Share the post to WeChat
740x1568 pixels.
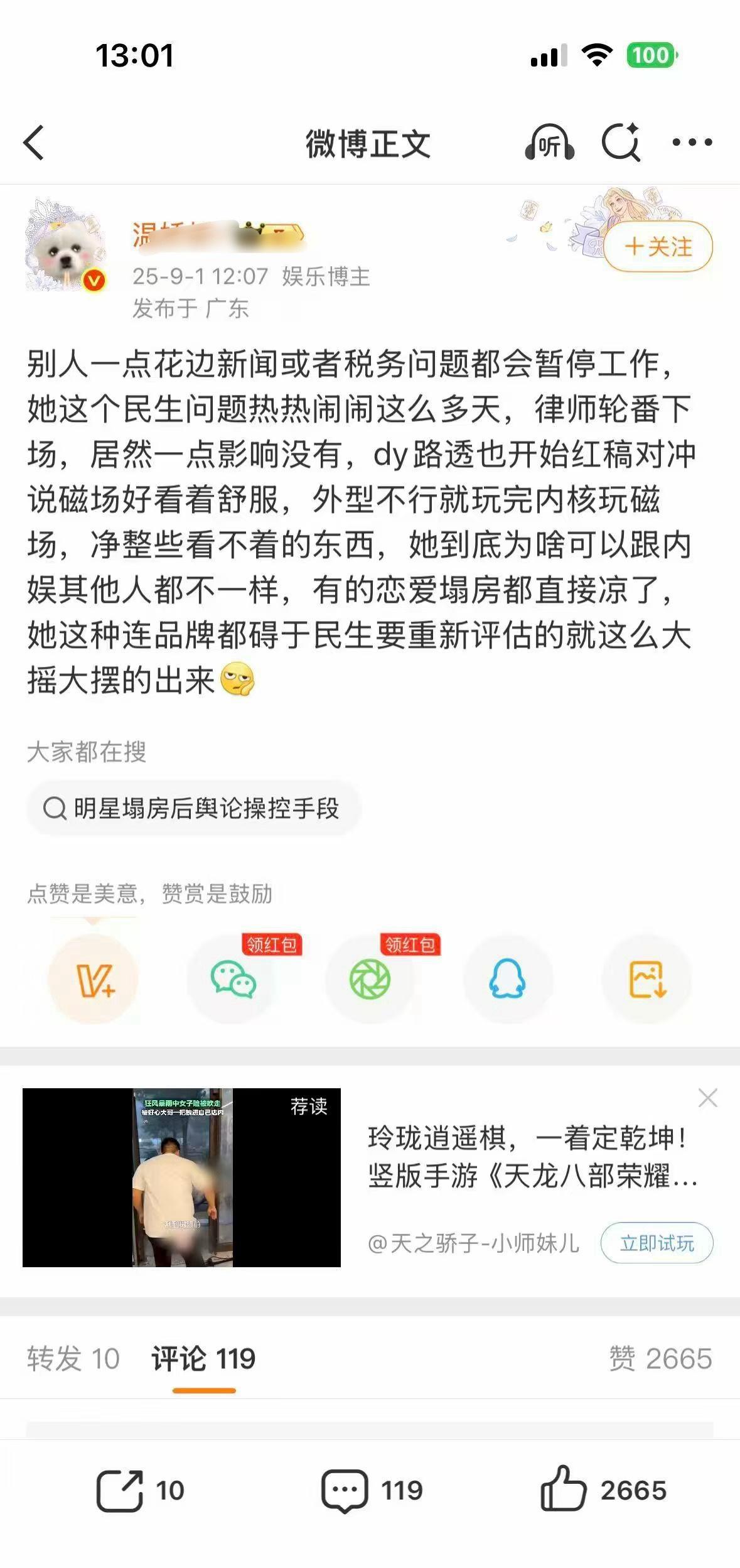pyautogui.click(x=232, y=980)
